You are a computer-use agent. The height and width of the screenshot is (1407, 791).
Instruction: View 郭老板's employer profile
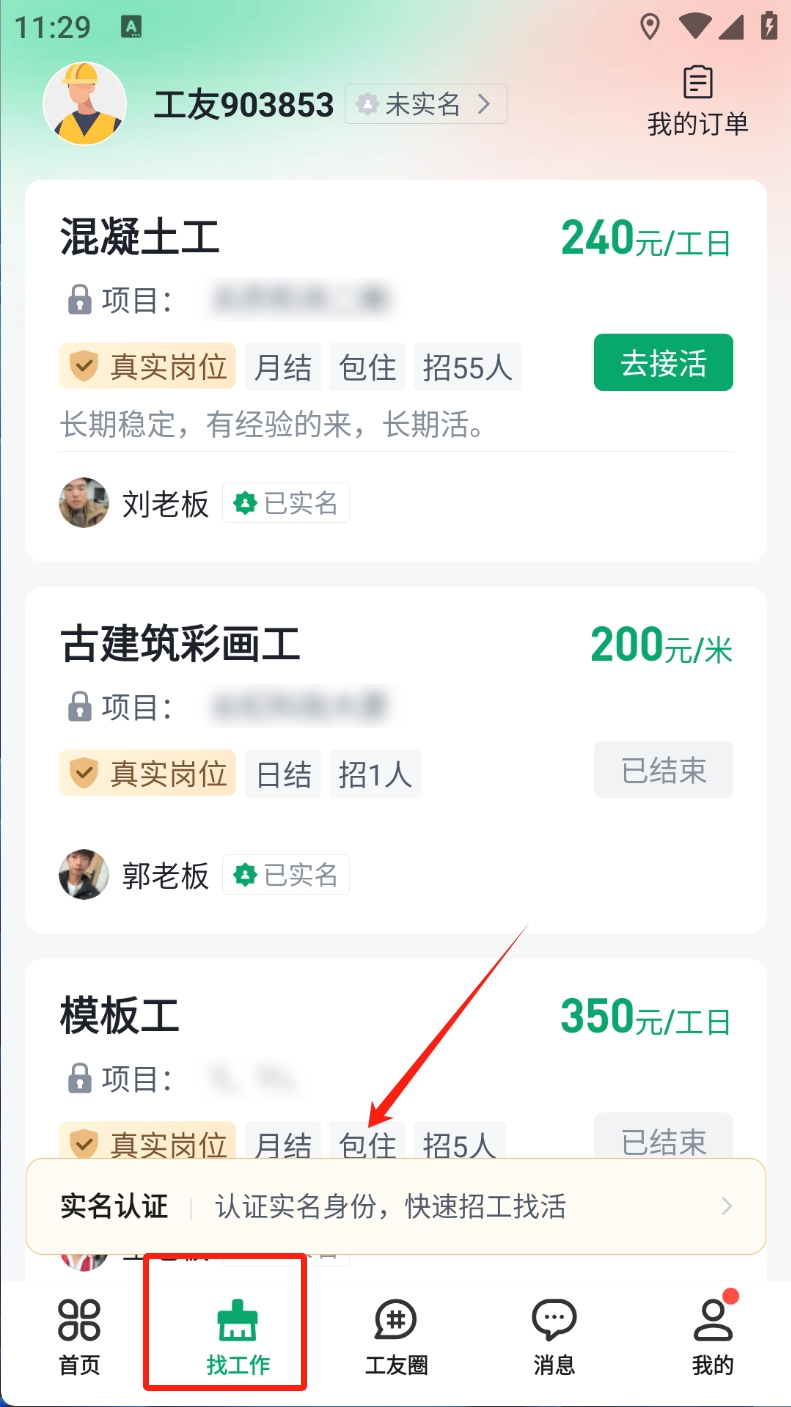pyautogui.click(x=134, y=875)
